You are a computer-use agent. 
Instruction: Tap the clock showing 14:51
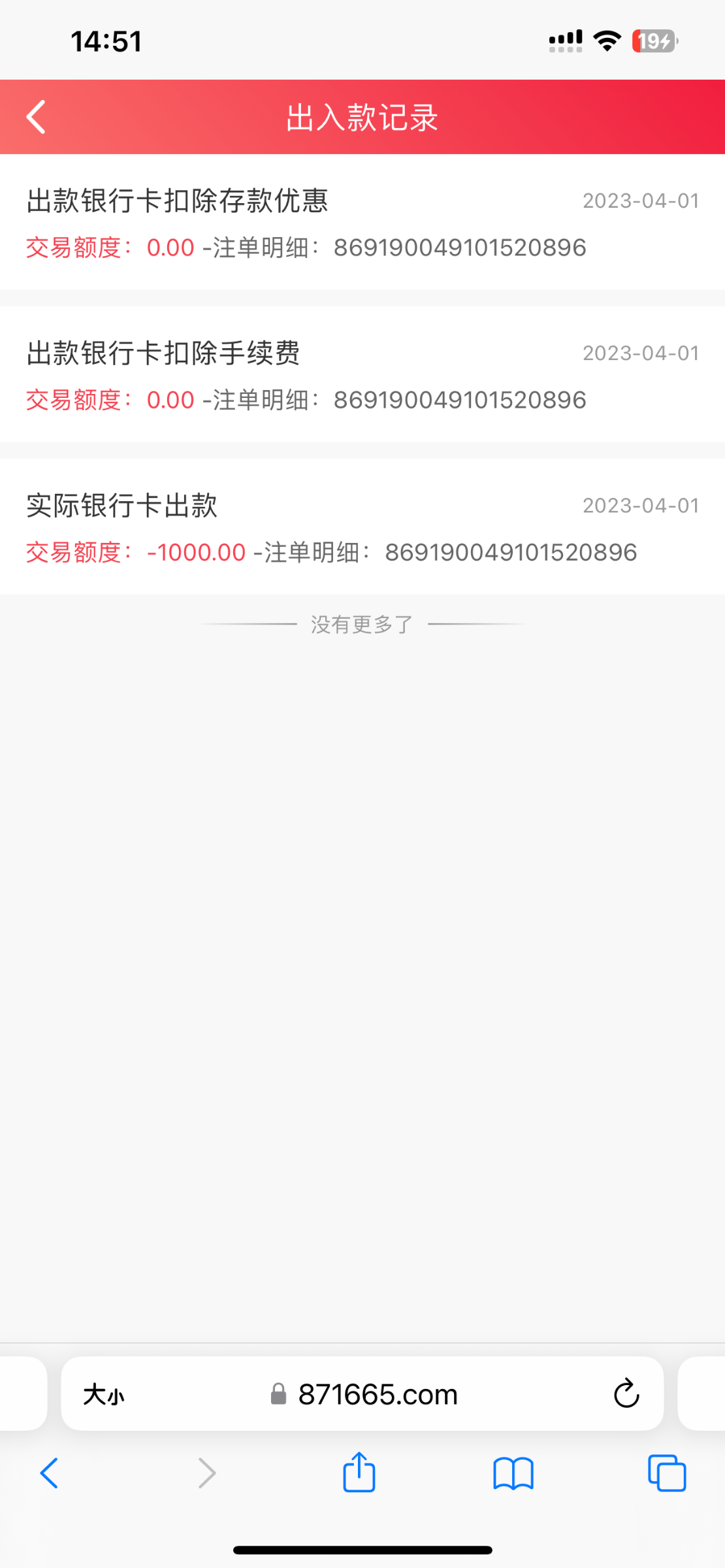[106, 41]
